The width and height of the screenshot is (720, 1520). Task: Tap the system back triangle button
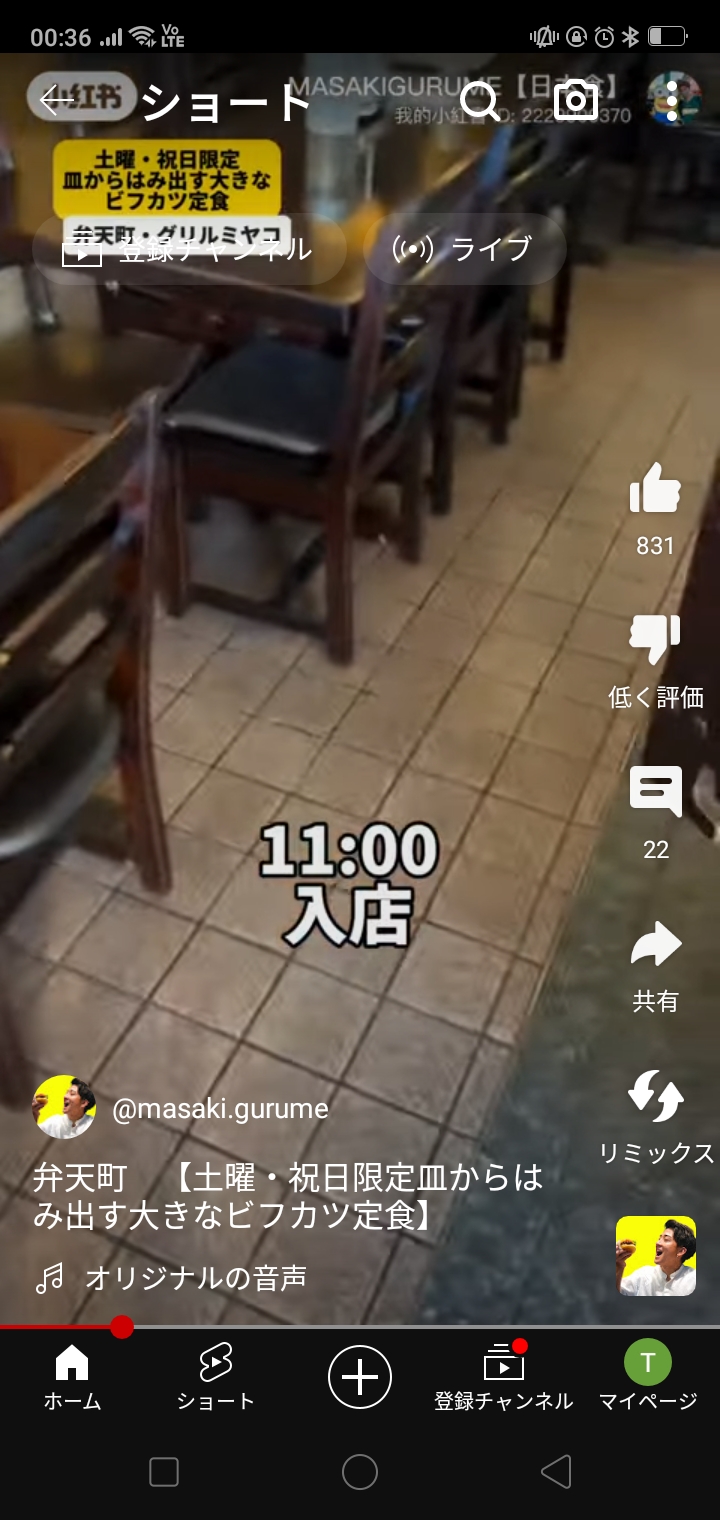coord(556,1472)
